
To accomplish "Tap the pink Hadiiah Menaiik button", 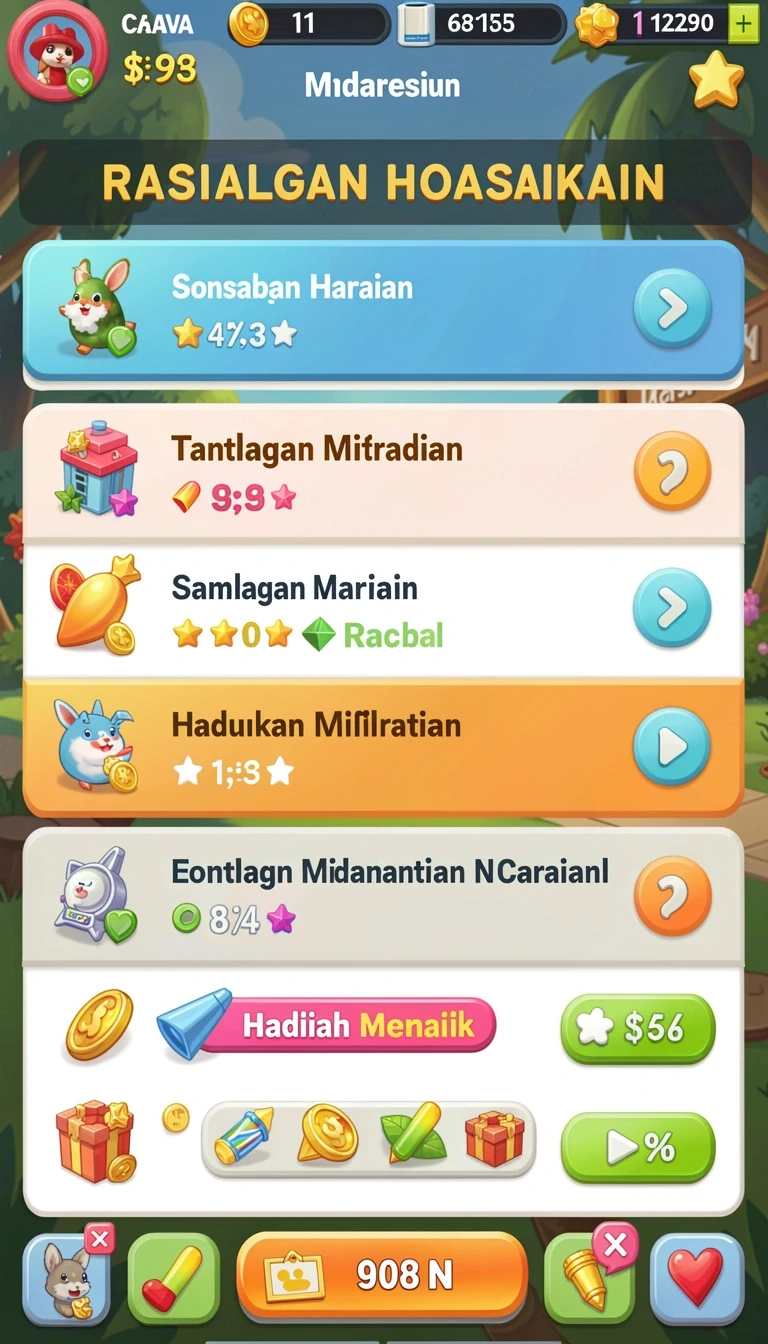I will 347,1025.
